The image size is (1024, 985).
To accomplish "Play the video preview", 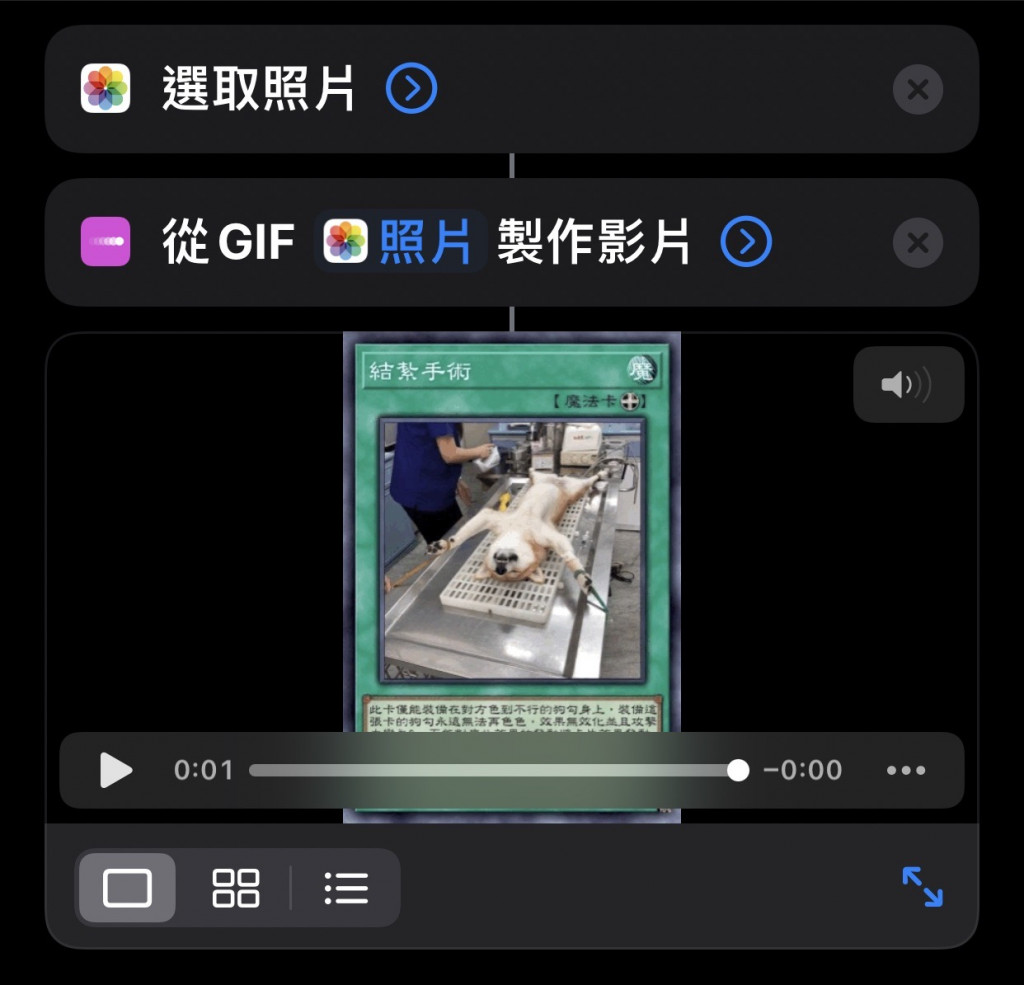I will [116, 770].
